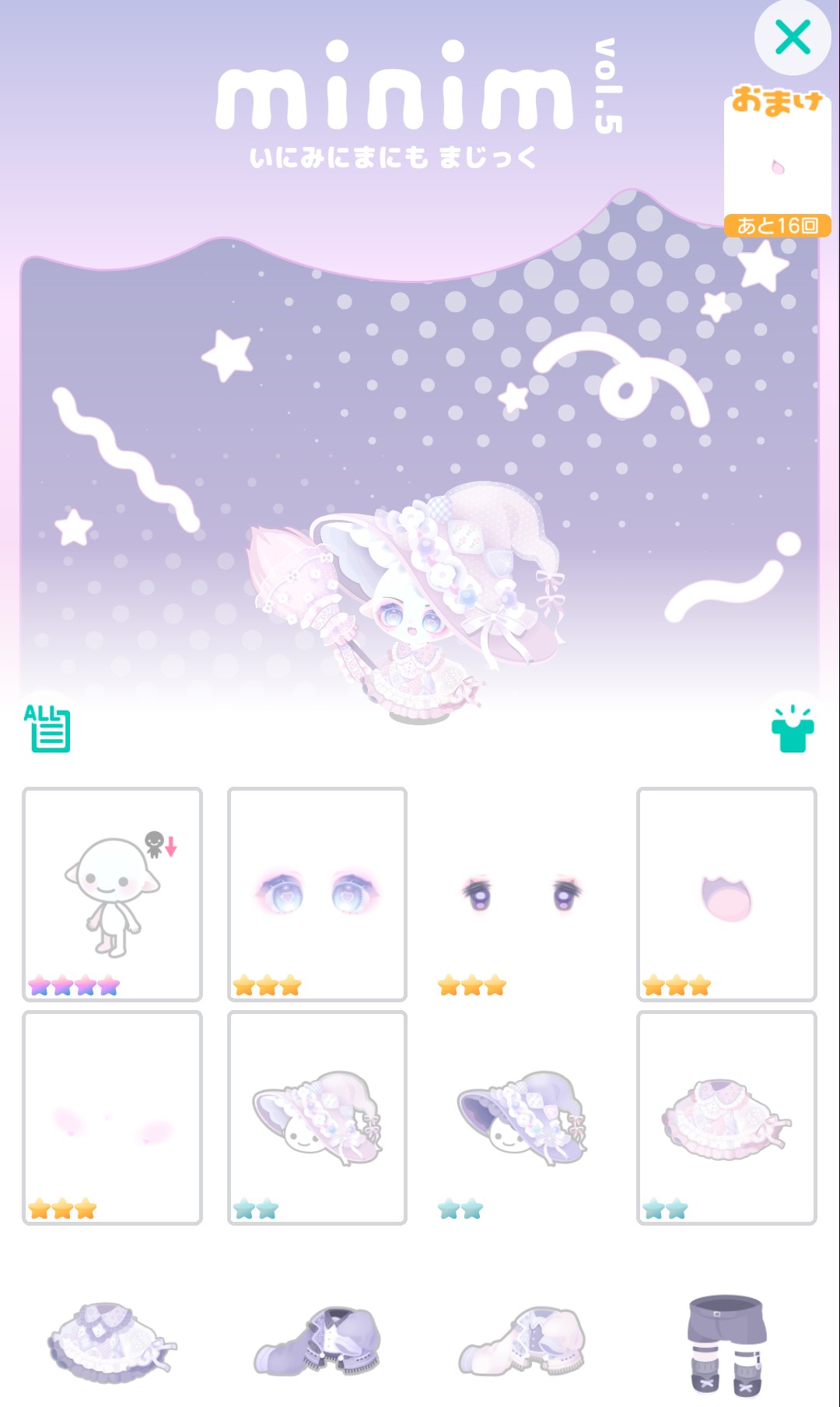This screenshot has width=840, height=1407.
Task: Open the ALL item list icon
Action: 47,728
